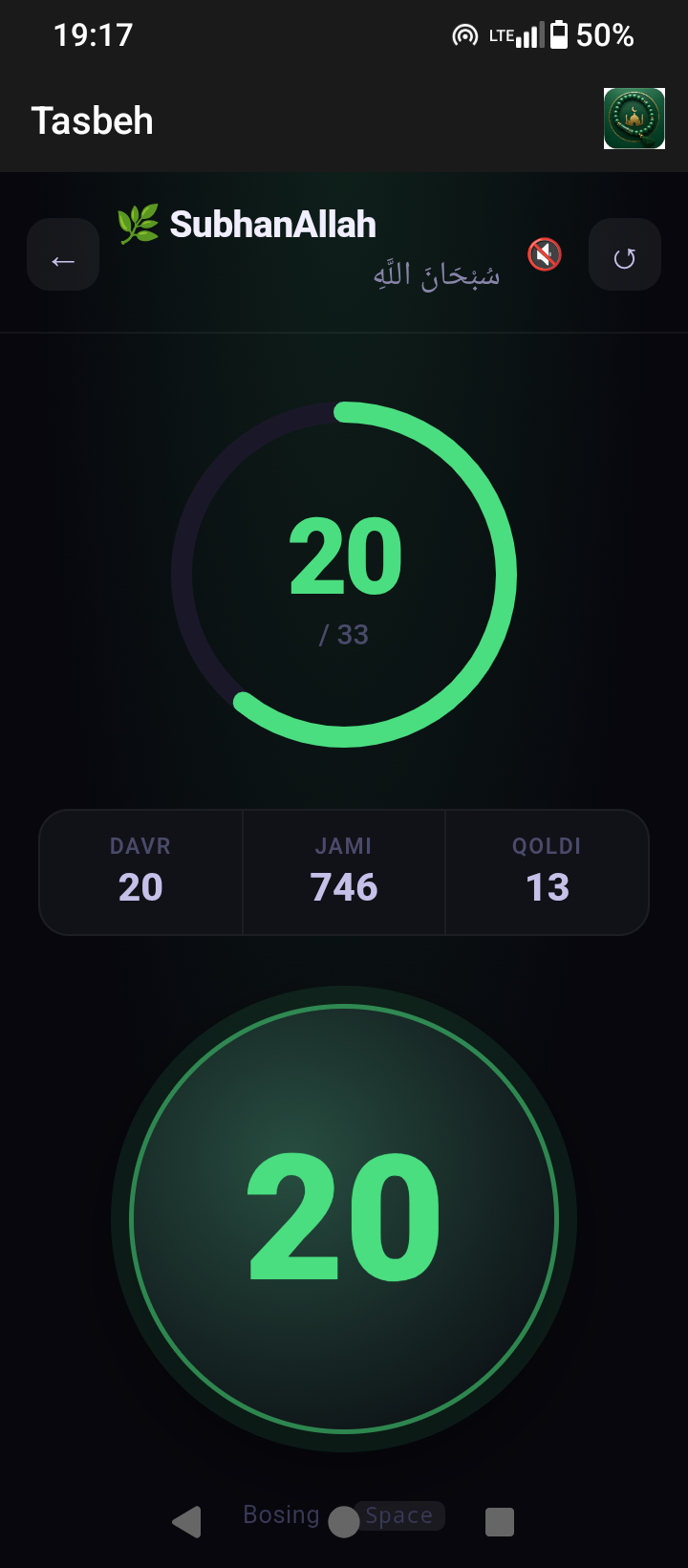Tap the big green counter button

point(344,1219)
